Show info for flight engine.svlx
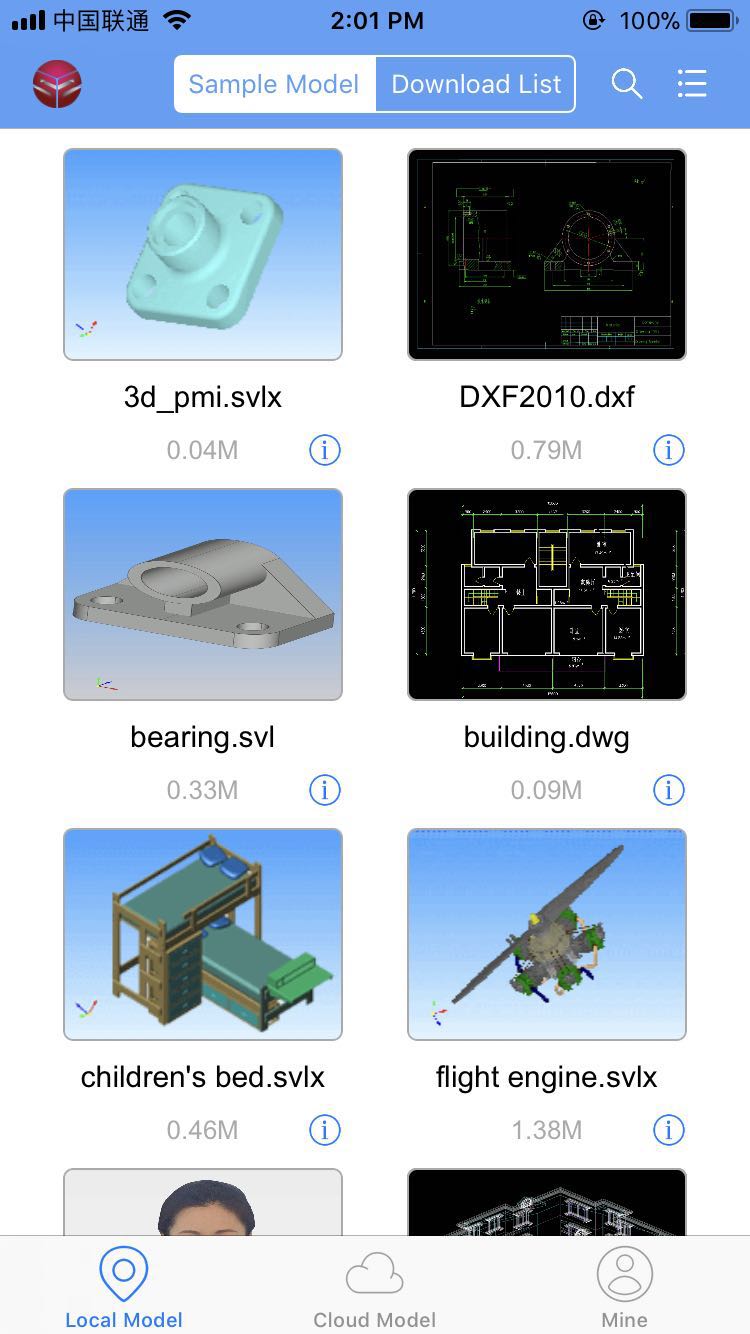Viewport: 750px width, 1334px height. [x=668, y=1130]
